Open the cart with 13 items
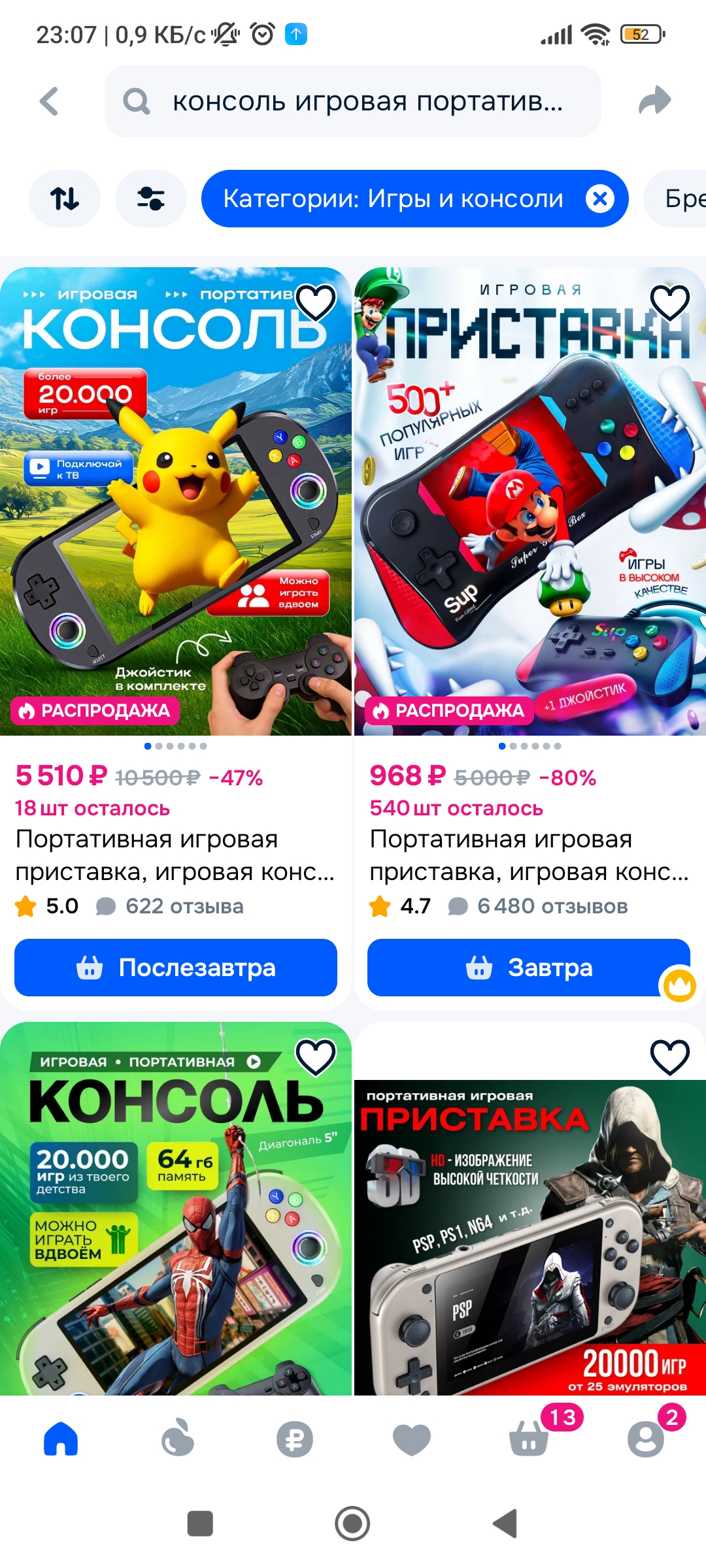Viewport: 706px width, 1568px height. pyautogui.click(x=529, y=1439)
